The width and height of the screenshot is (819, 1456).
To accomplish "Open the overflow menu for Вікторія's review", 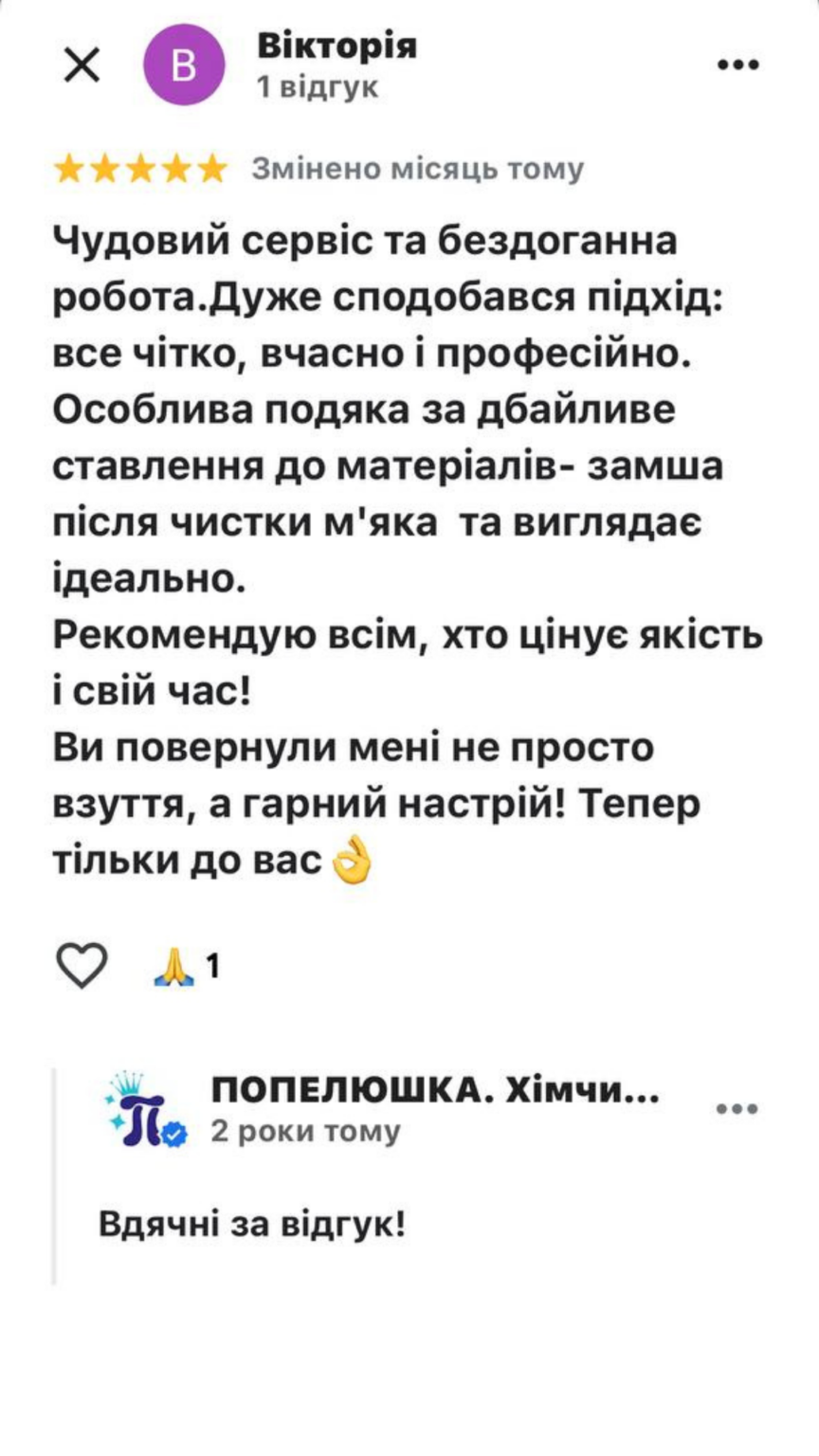I will [738, 64].
